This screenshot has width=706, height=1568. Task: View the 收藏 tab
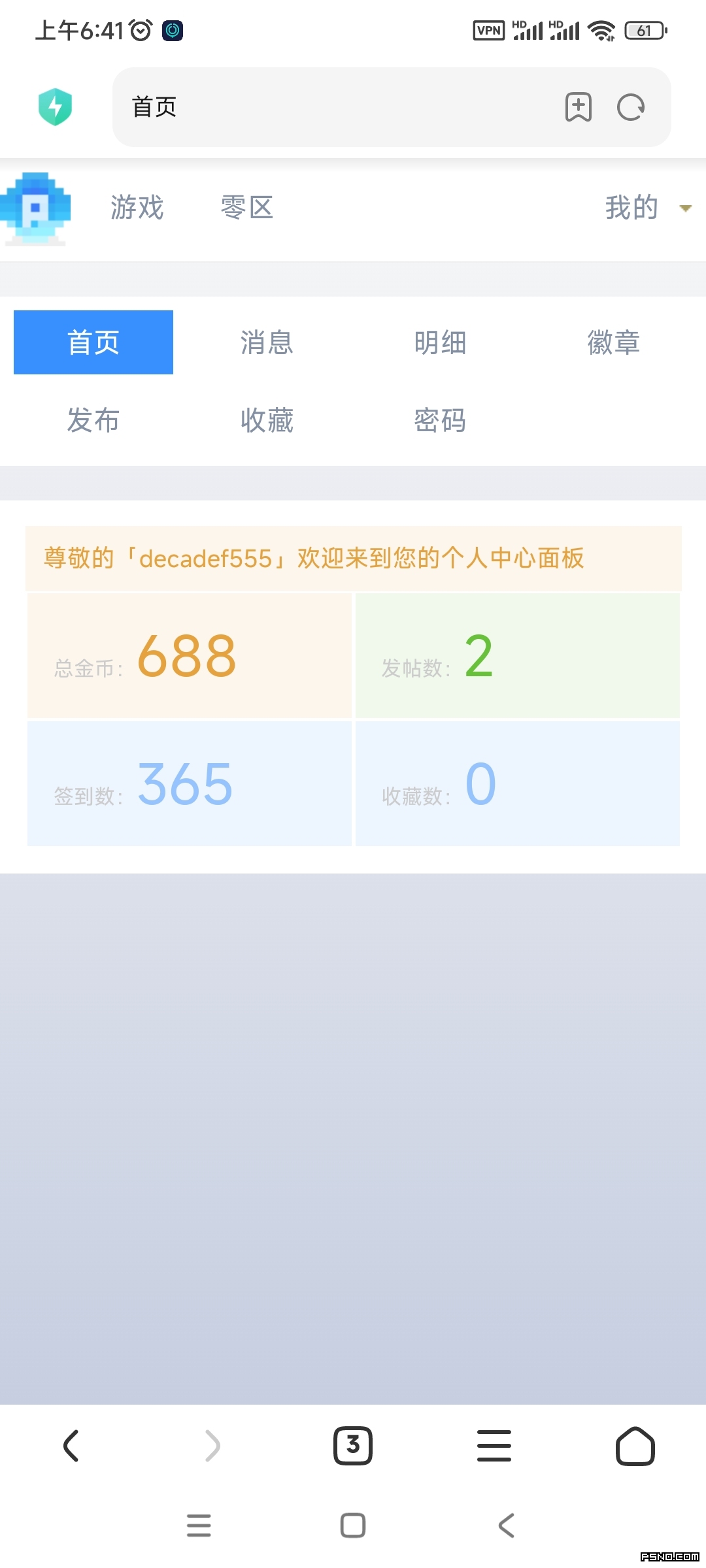pyautogui.click(x=267, y=420)
